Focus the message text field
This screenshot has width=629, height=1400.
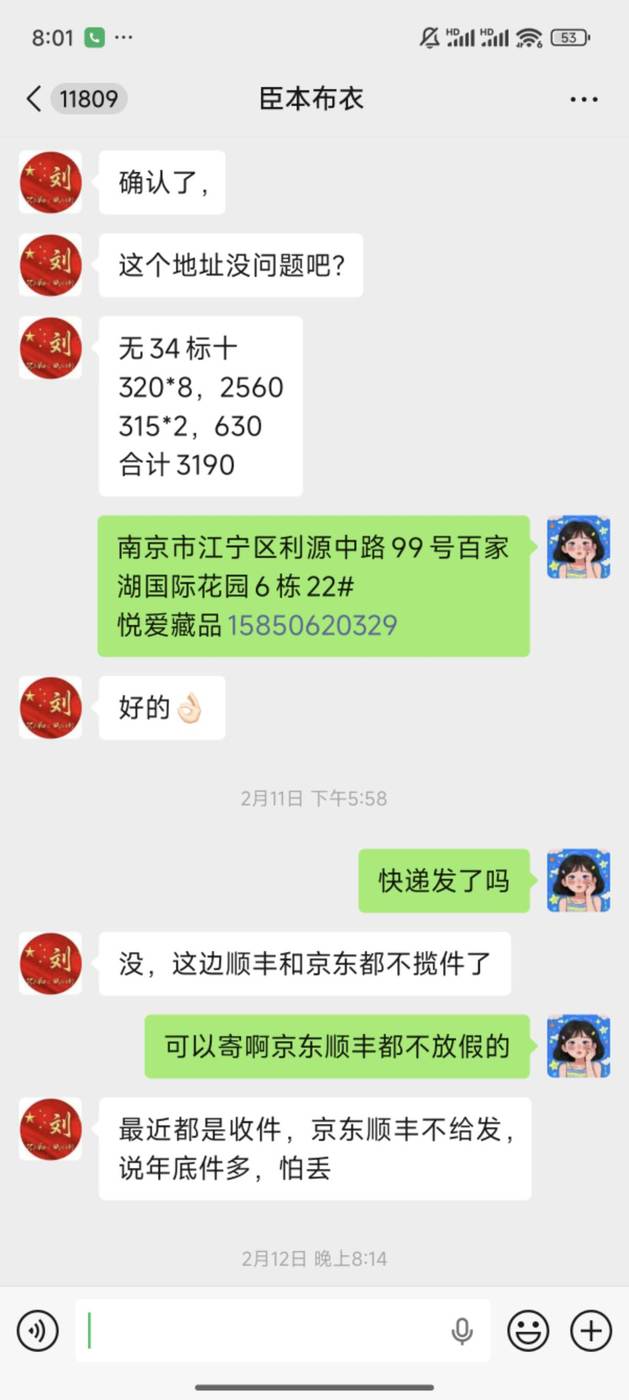point(260,1331)
